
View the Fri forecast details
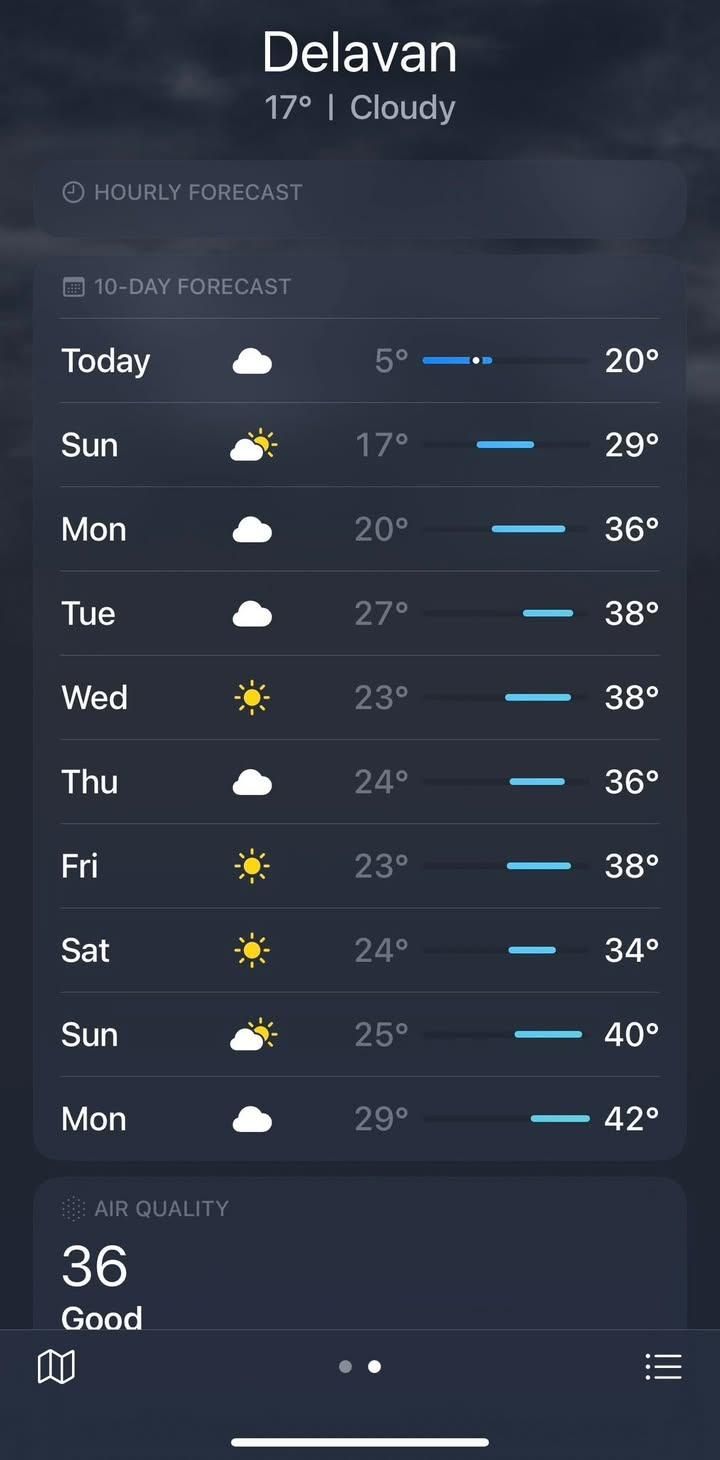tap(360, 865)
